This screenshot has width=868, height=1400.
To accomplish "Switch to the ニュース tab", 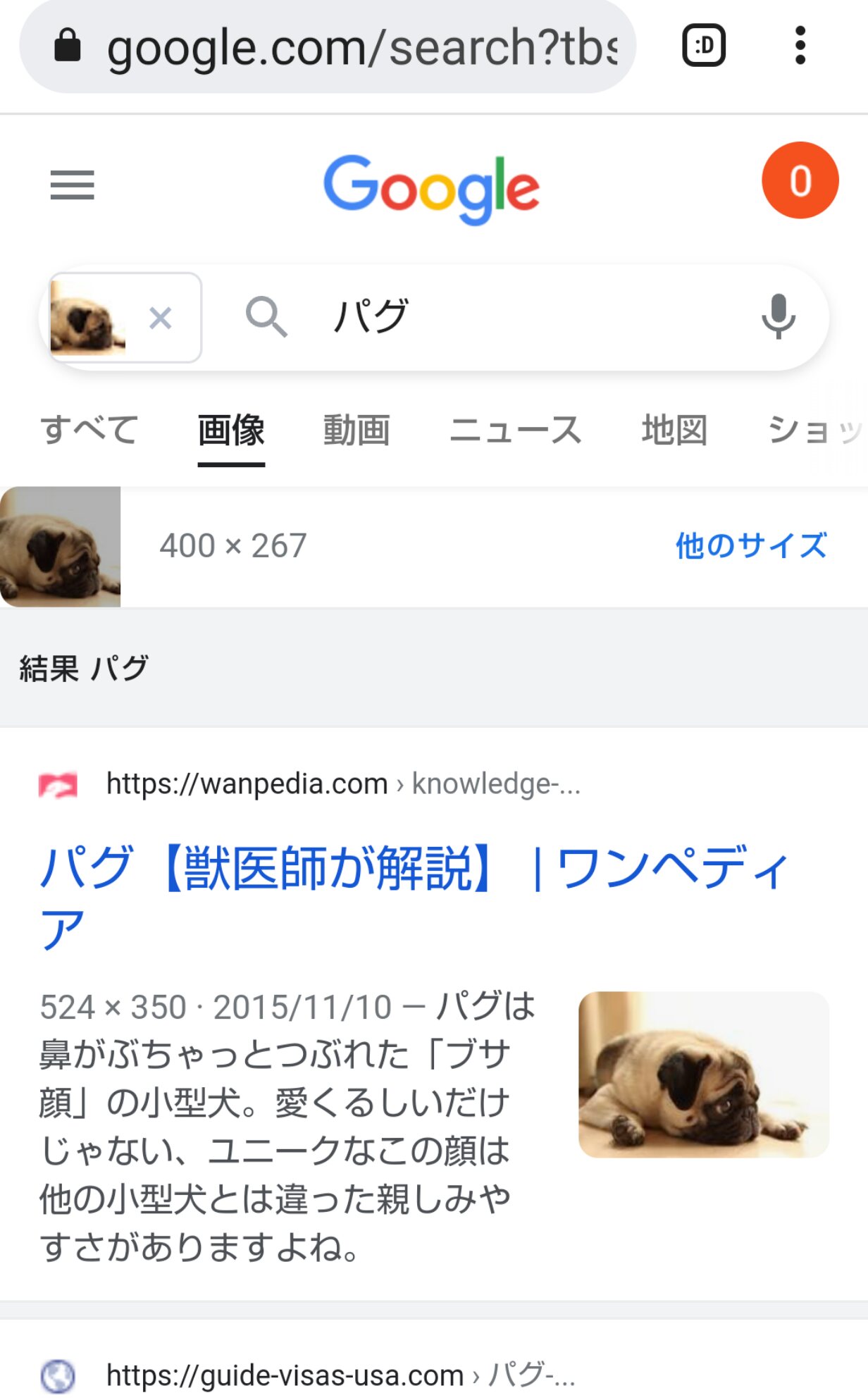I will pyautogui.click(x=516, y=430).
